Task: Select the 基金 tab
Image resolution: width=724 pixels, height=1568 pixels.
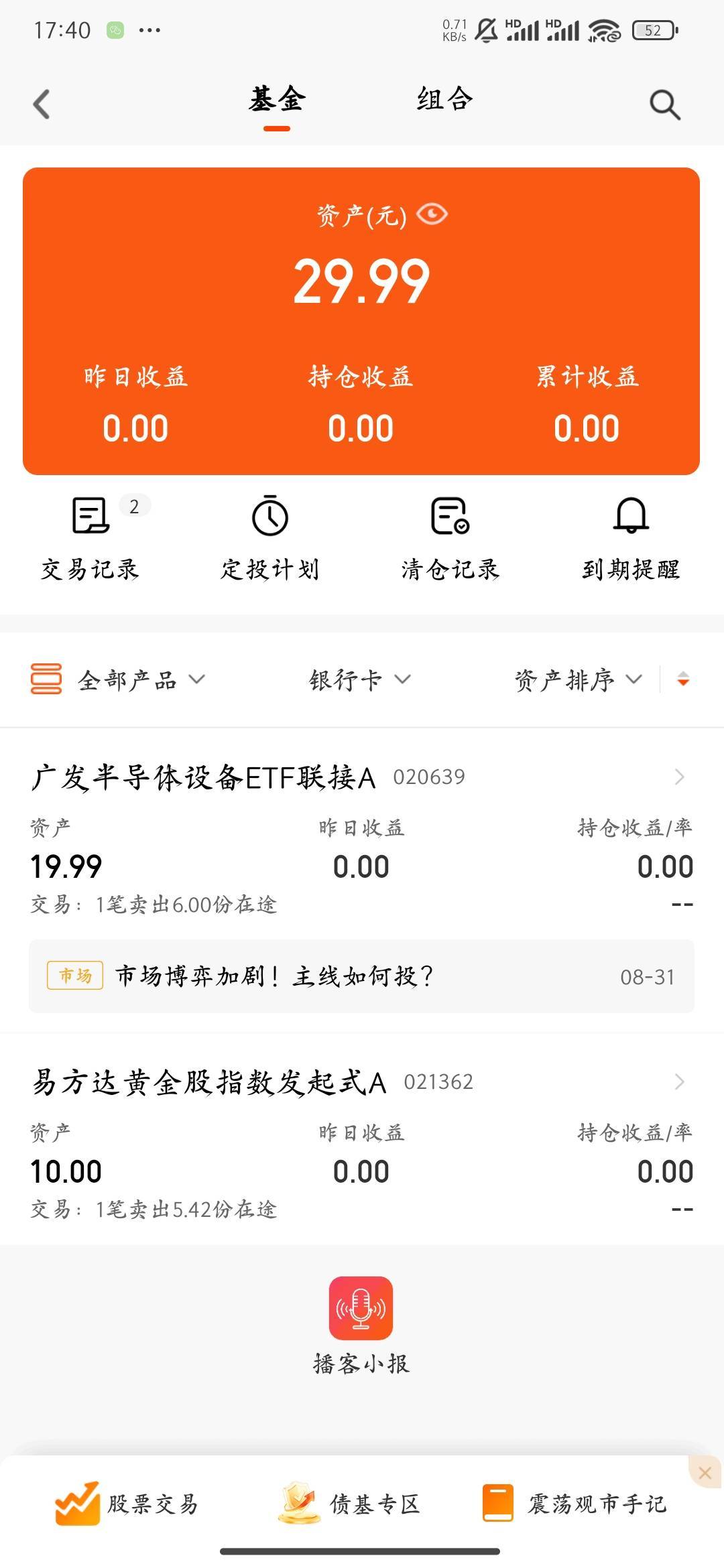Action: (x=277, y=99)
